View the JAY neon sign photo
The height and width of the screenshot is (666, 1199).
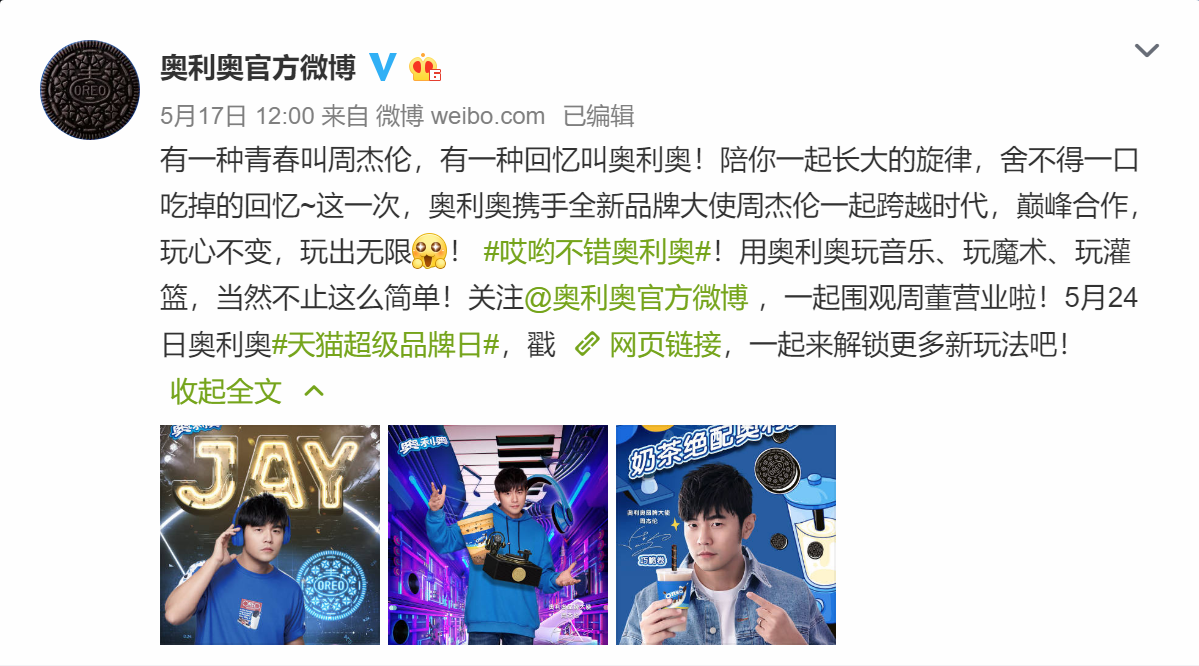click(x=270, y=535)
